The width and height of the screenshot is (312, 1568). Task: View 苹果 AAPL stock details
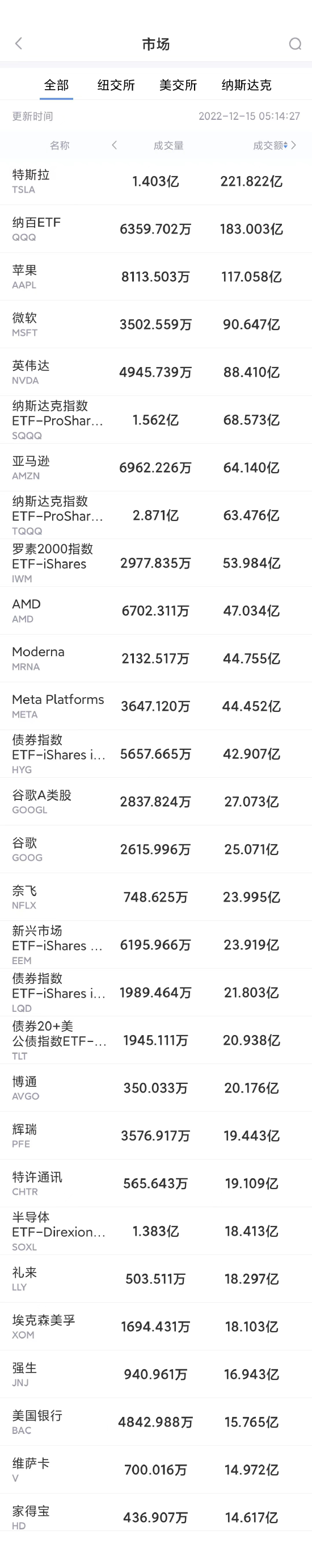pyautogui.click(x=155, y=276)
